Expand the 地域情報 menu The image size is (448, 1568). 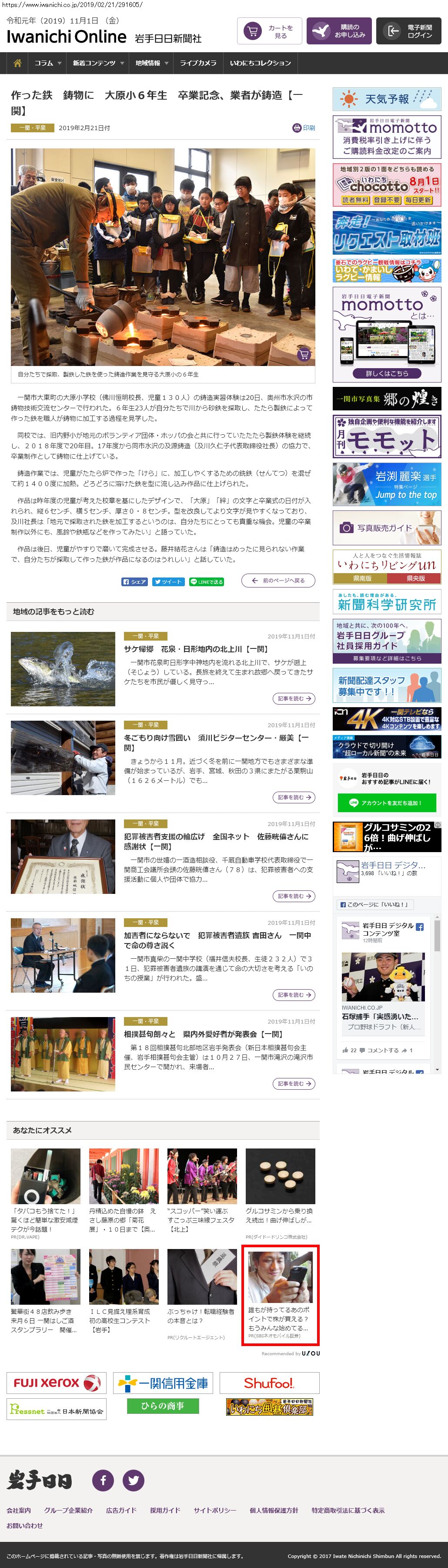click(x=151, y=63)
